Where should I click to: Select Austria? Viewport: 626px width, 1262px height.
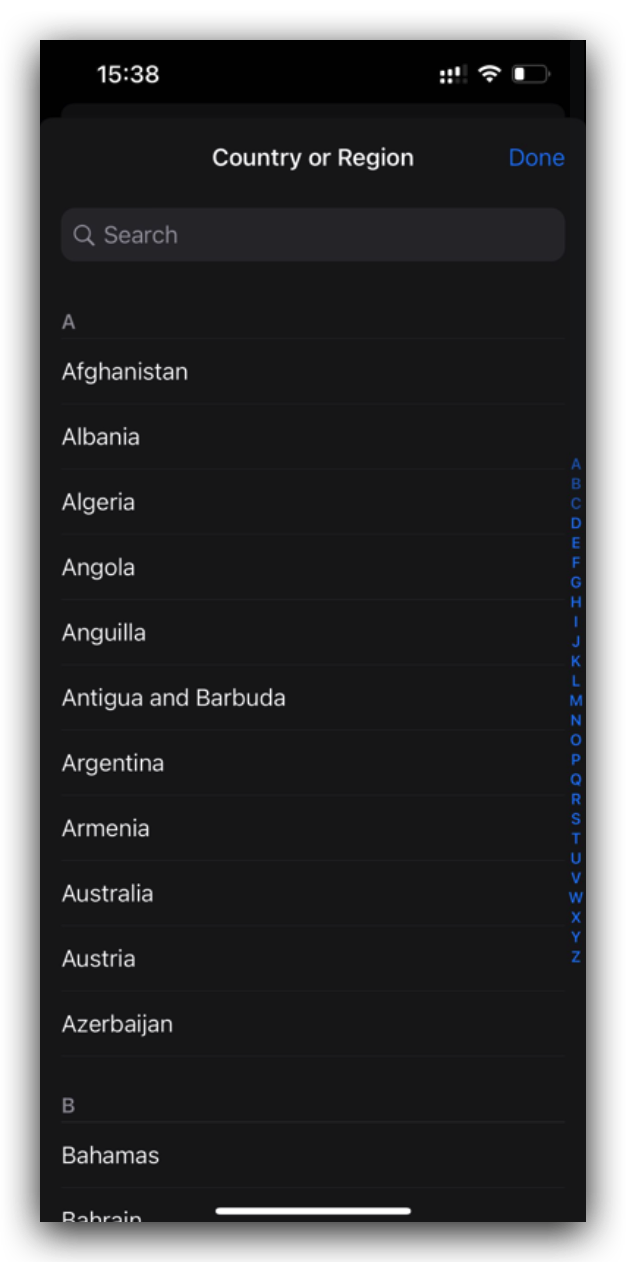click(313, 958)
